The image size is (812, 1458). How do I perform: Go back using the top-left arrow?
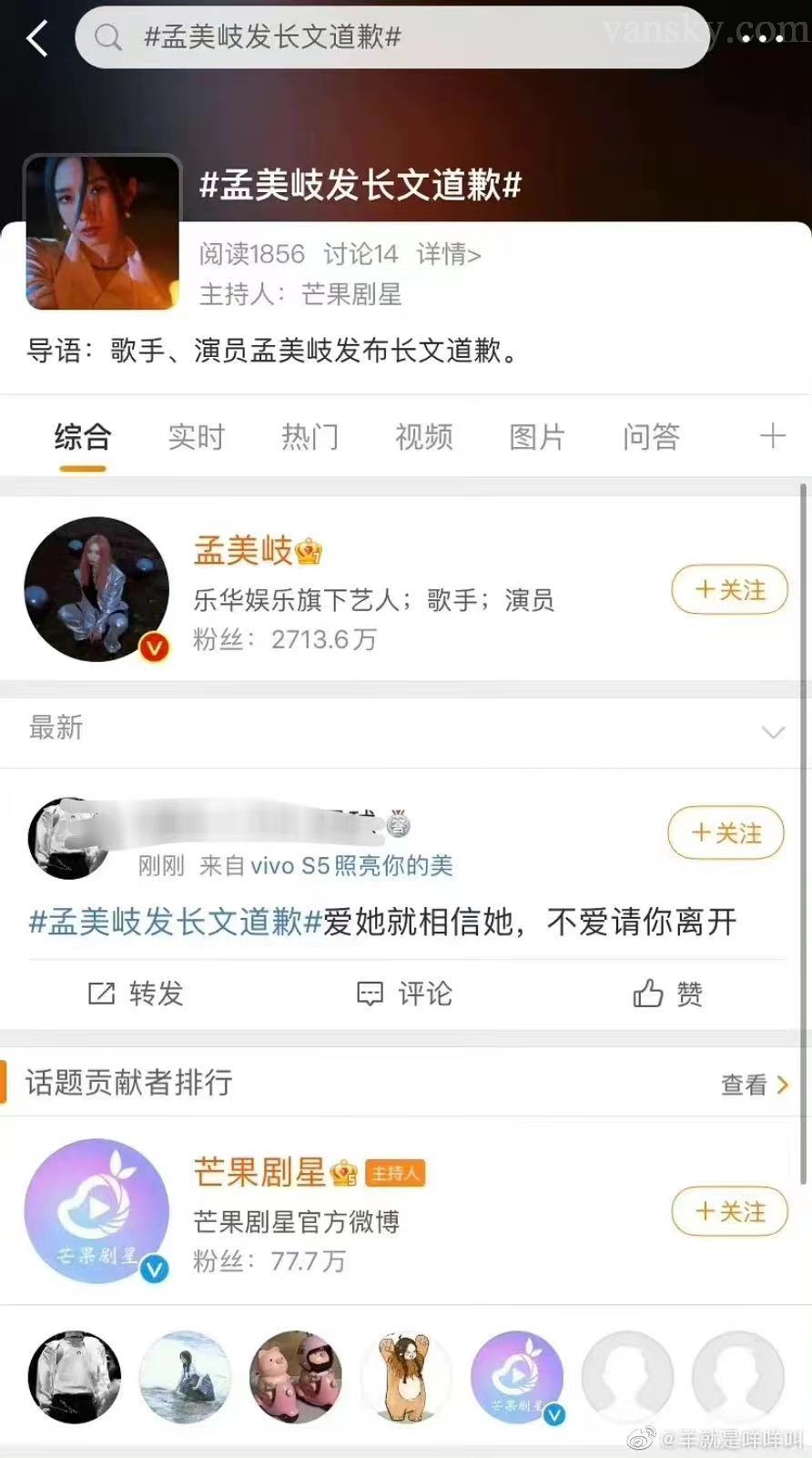pyautogui.click(x=37, y=38)
